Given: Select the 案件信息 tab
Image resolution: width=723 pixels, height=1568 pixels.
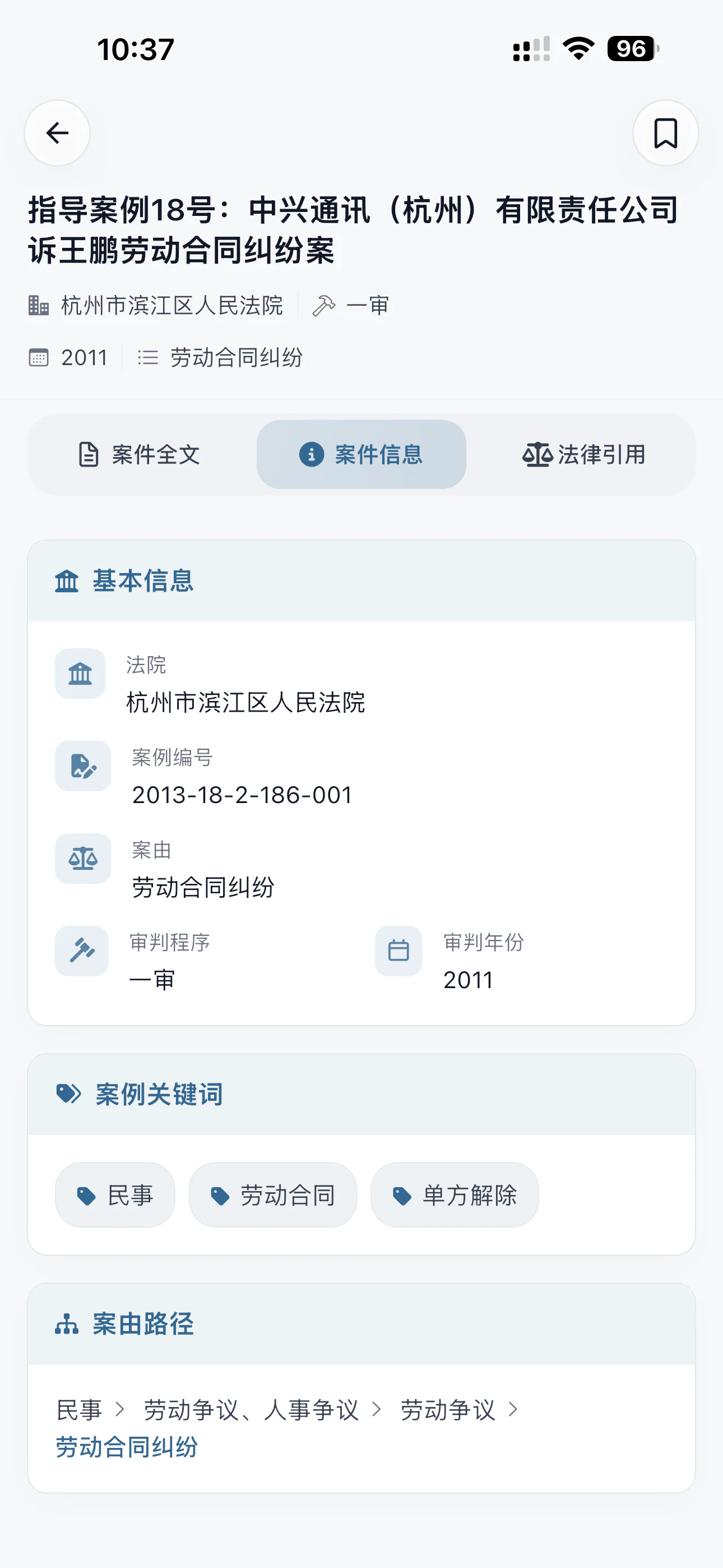Looking at the screenshot, I should [x=361, y=454].
